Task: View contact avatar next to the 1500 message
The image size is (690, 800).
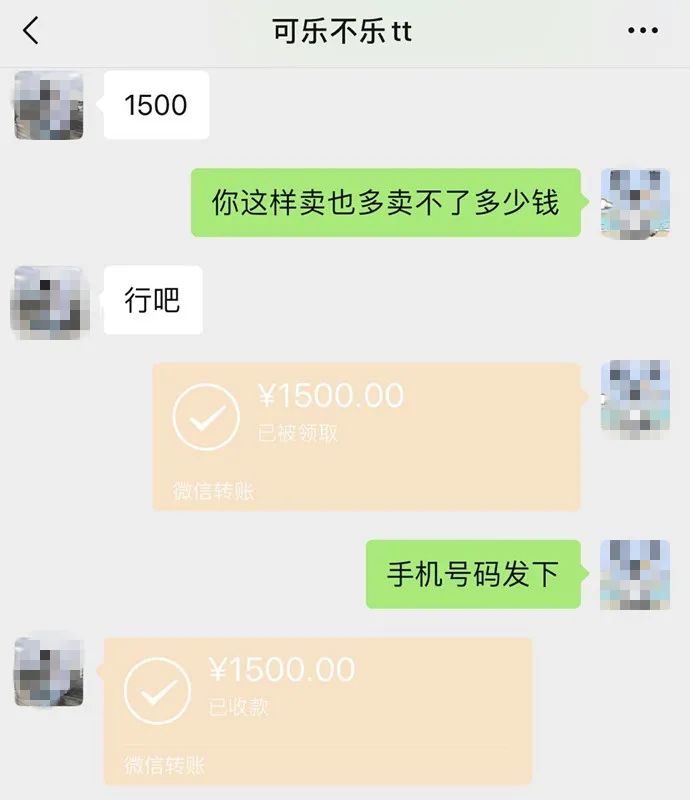Action: [48, 105]
